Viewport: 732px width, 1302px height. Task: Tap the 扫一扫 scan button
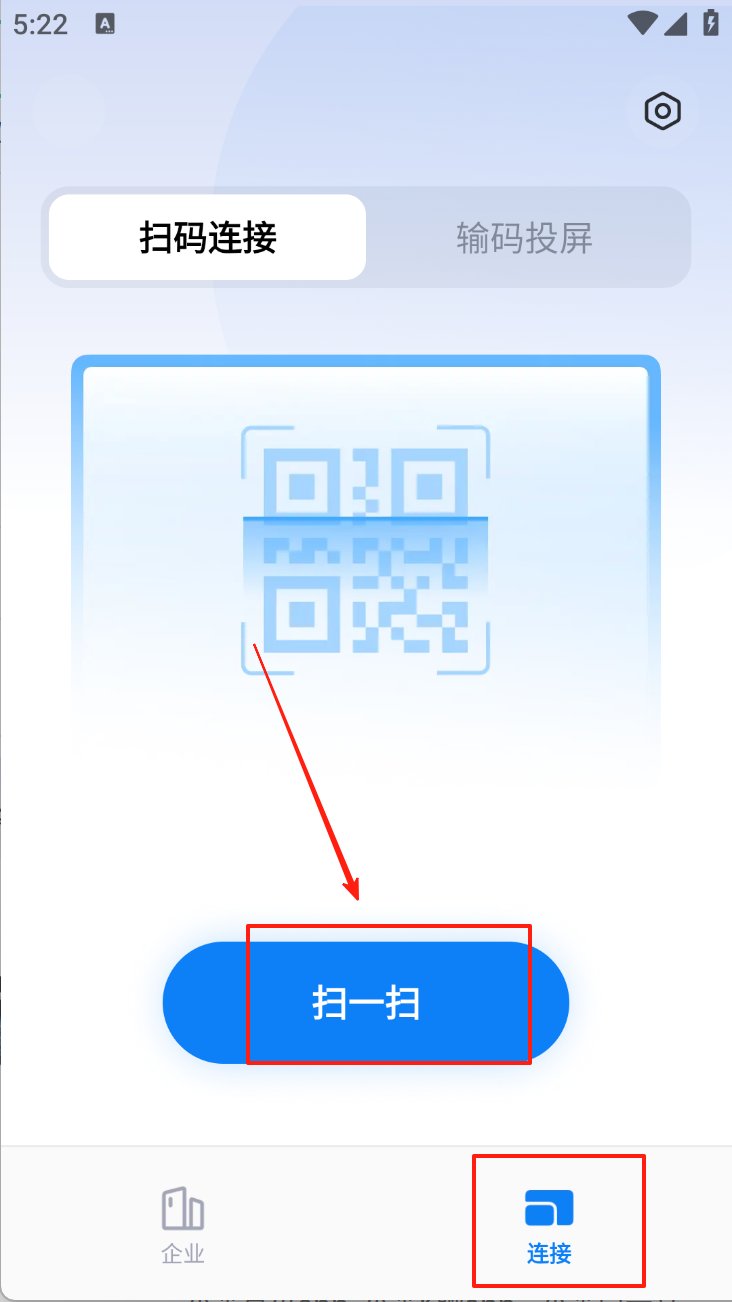coord(366,1002)
